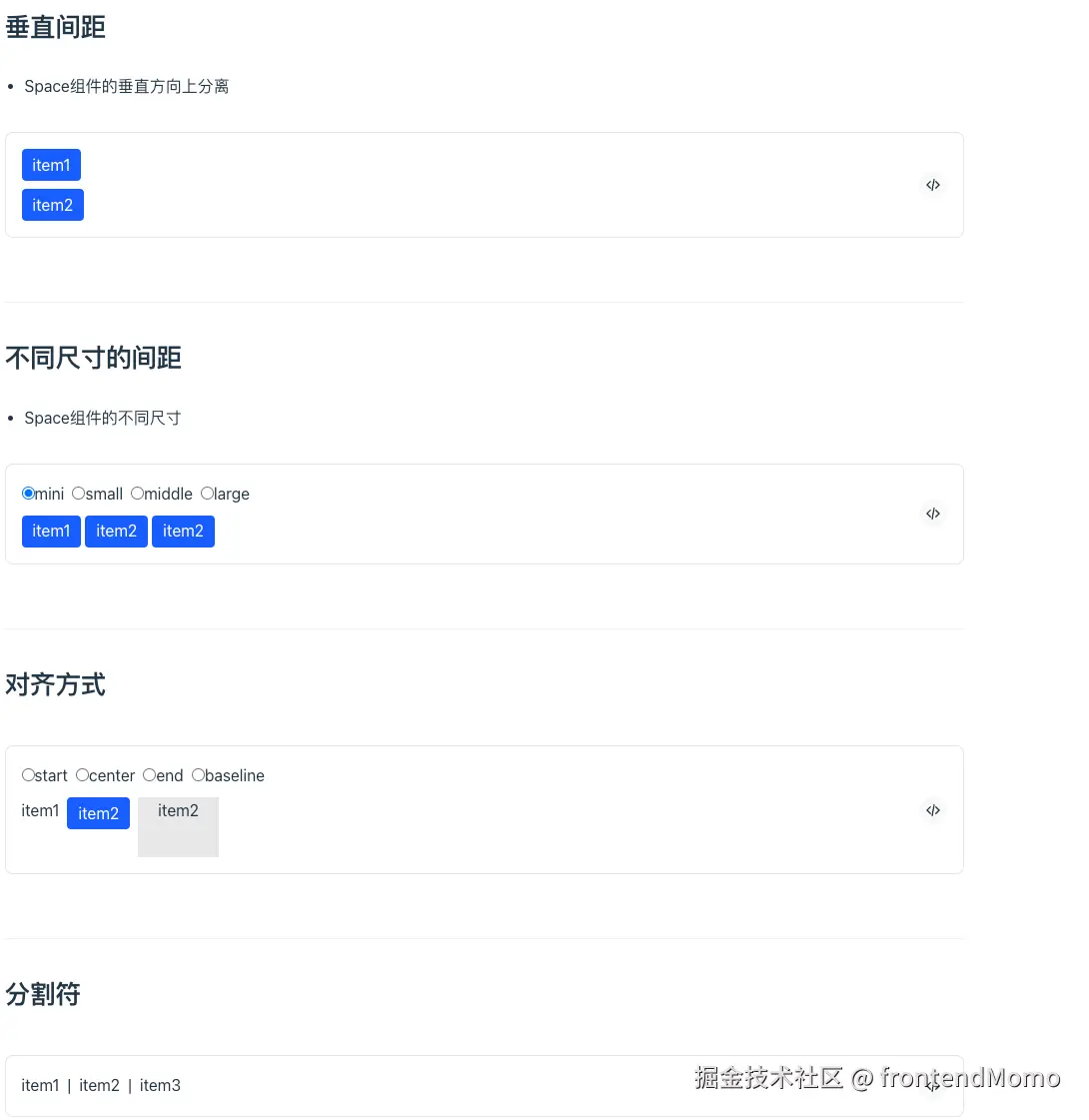Show code for the 不同尺寸的间距 demo
Screen dimensions: 1089x1120
pos(933,514)
